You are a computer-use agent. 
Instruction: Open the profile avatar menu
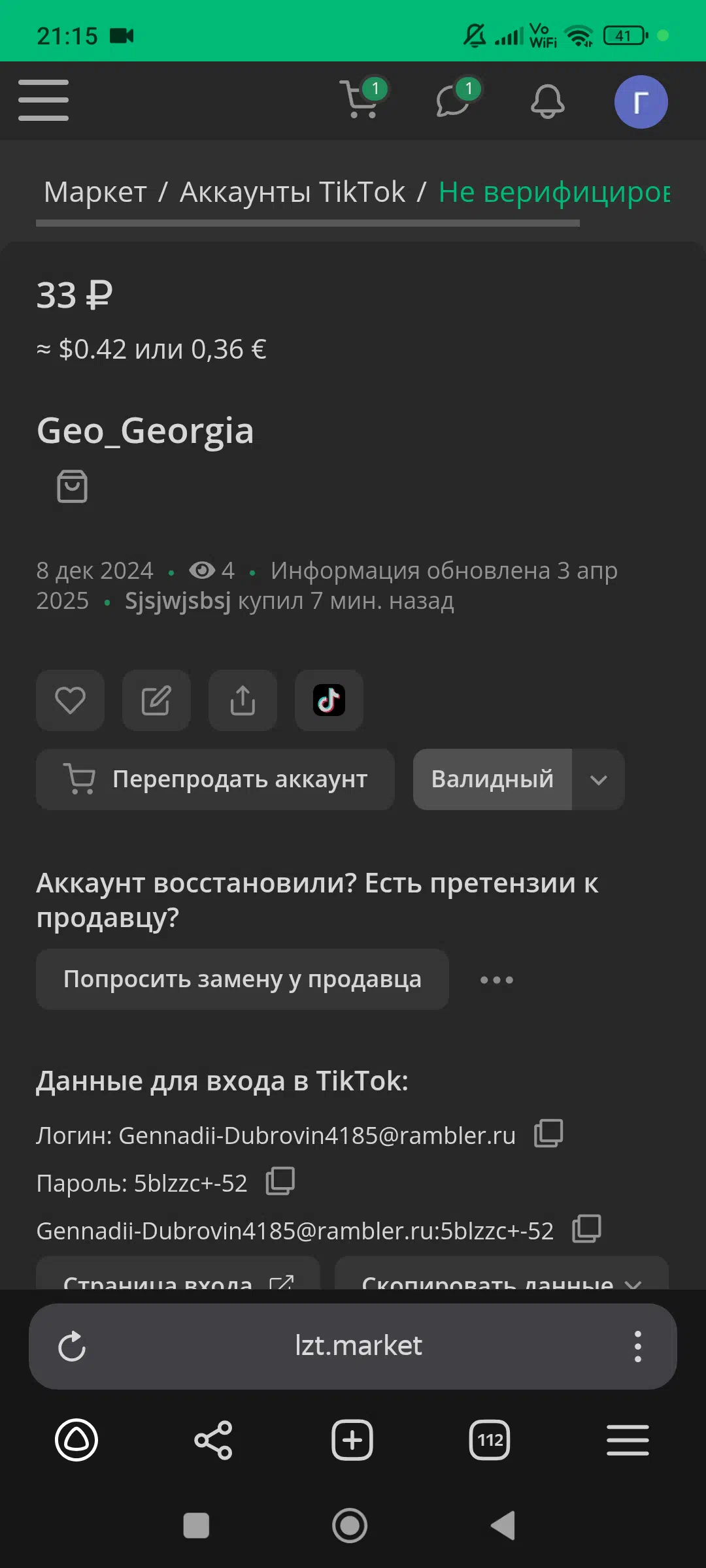[x=641, y=102]
